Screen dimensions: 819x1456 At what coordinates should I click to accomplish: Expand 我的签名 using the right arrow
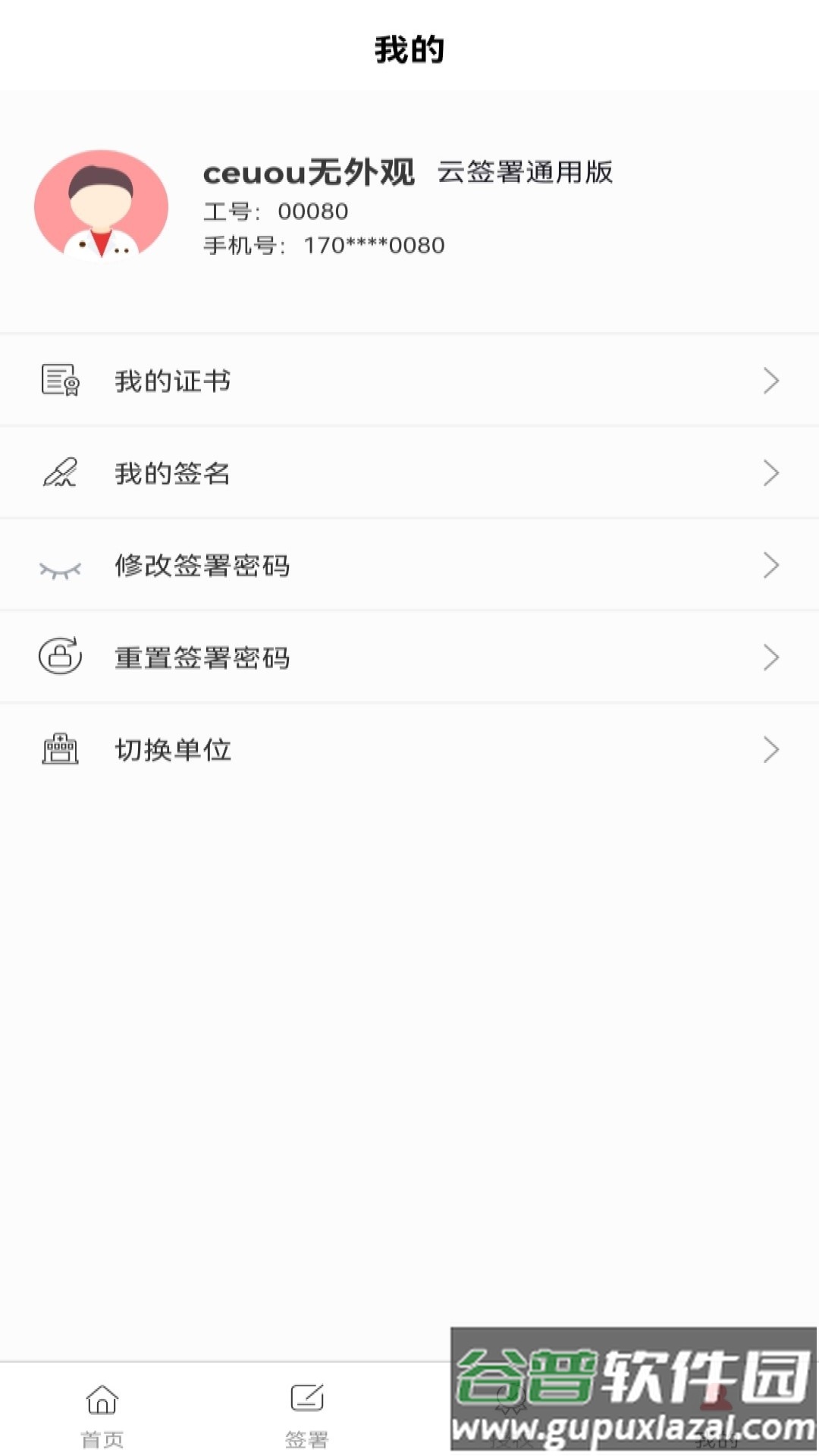tap(772, 473)
